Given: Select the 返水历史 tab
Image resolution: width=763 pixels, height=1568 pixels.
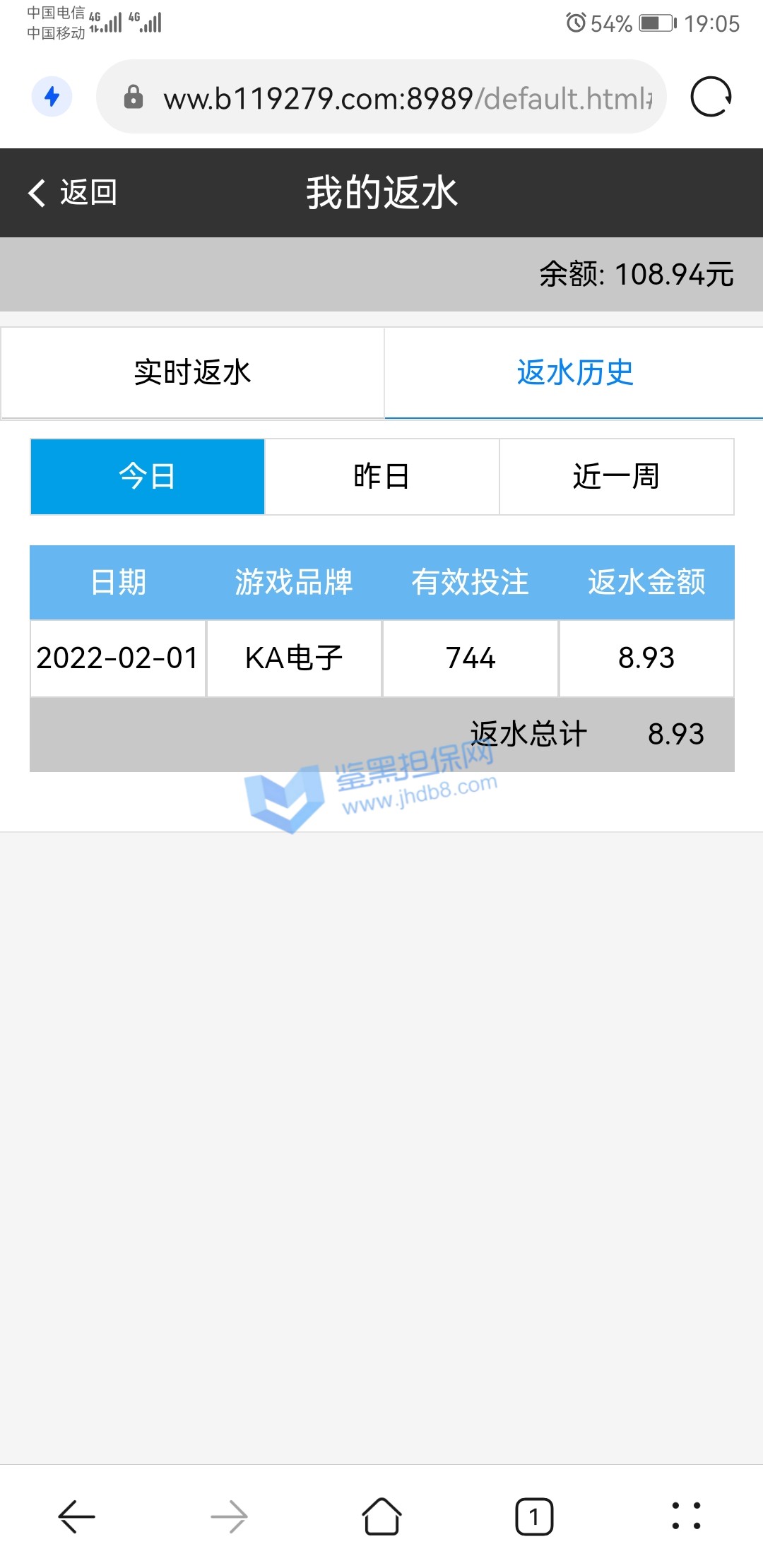Looking at the screenshot, I should [574, 372].
